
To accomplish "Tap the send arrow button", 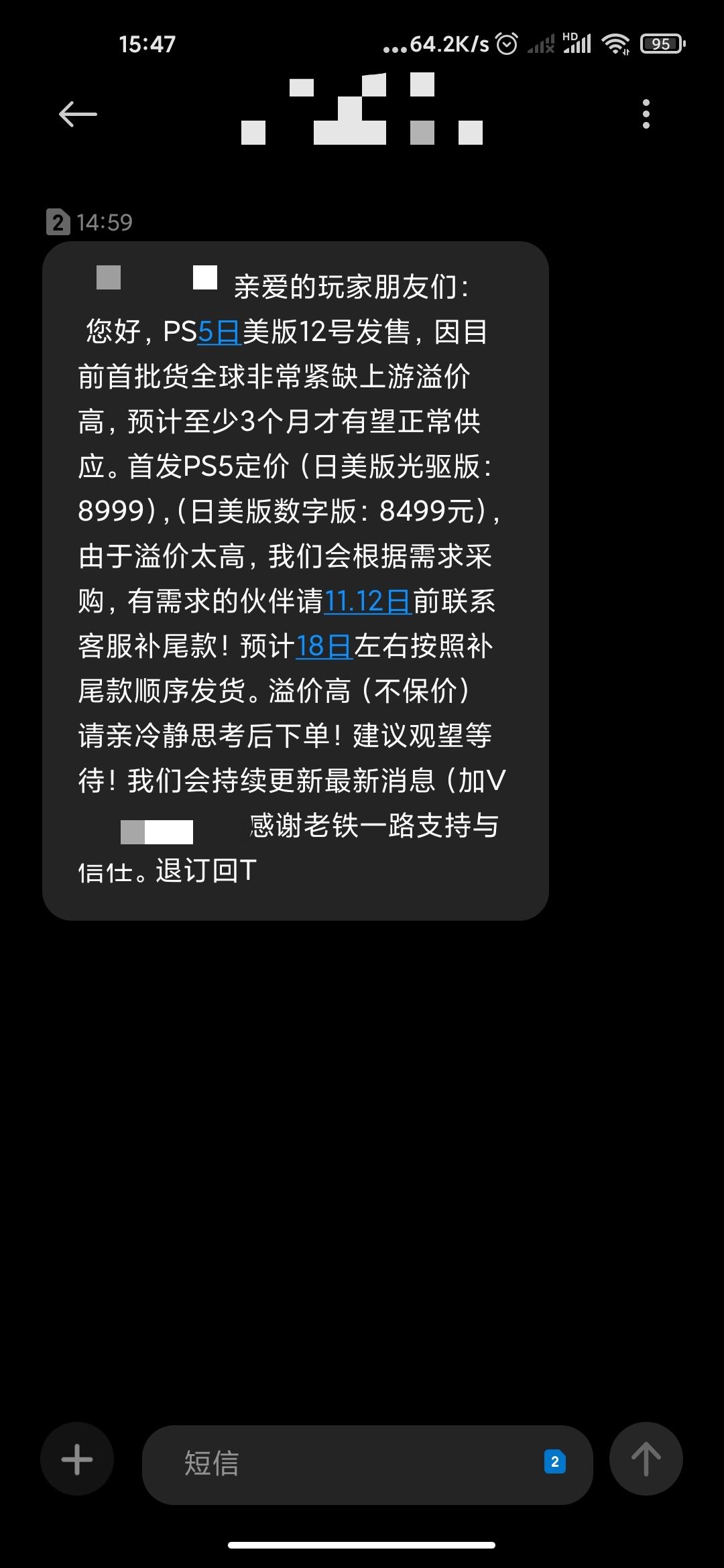I will coord(646,1459).
